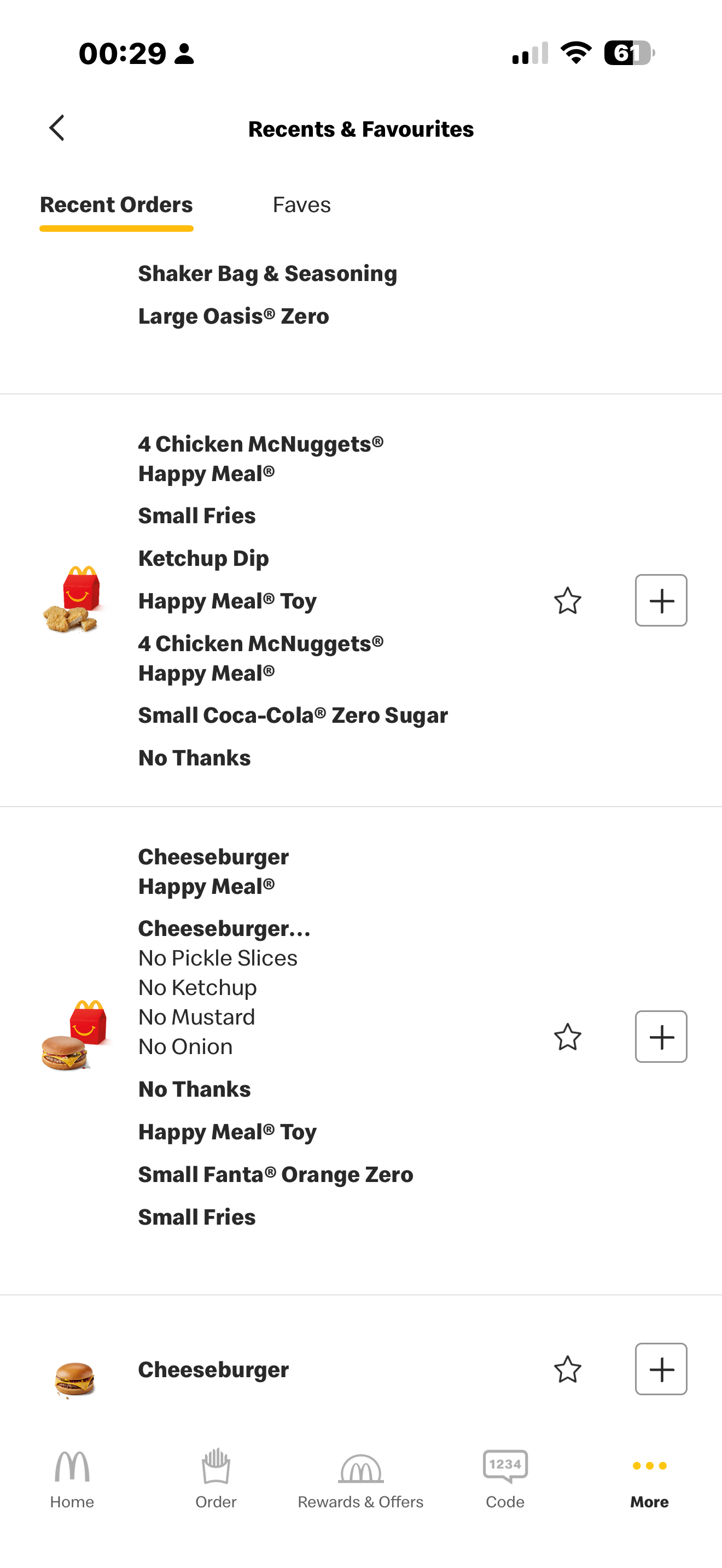Open the Home tab
Image resolution: width=722 pixels, height=1568 pixels.
coord(72,1479)
